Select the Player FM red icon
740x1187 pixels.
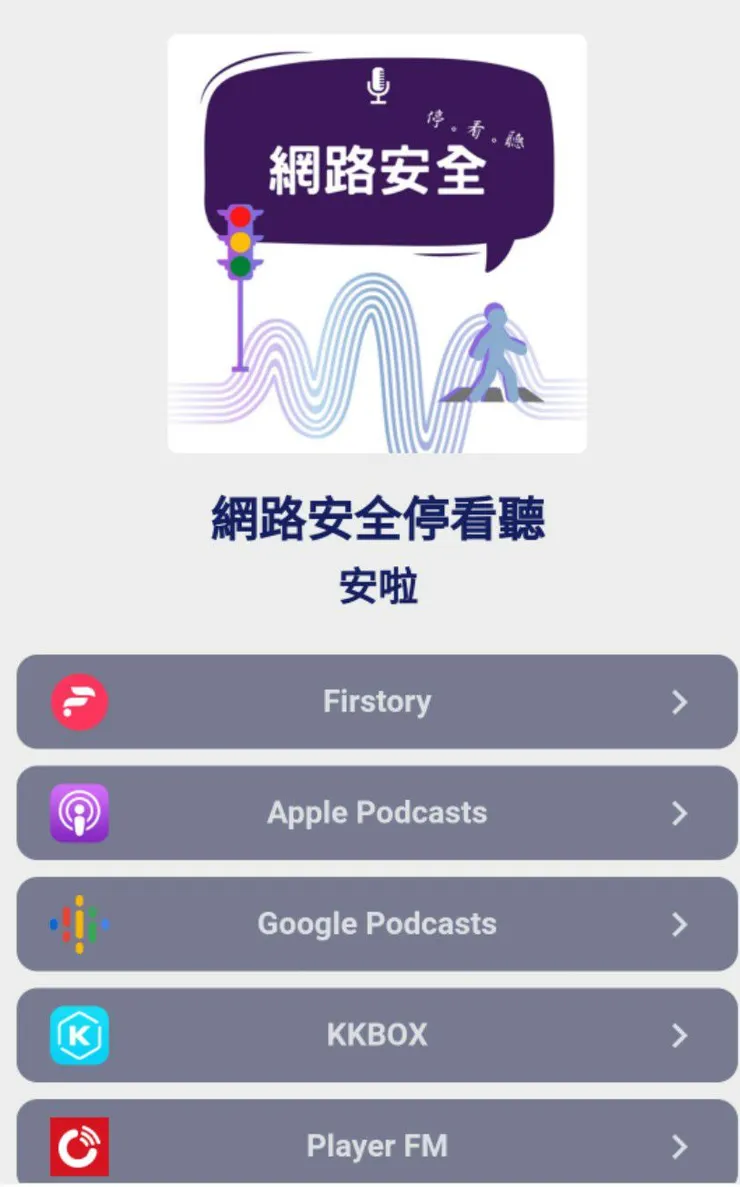point(79,1145)
